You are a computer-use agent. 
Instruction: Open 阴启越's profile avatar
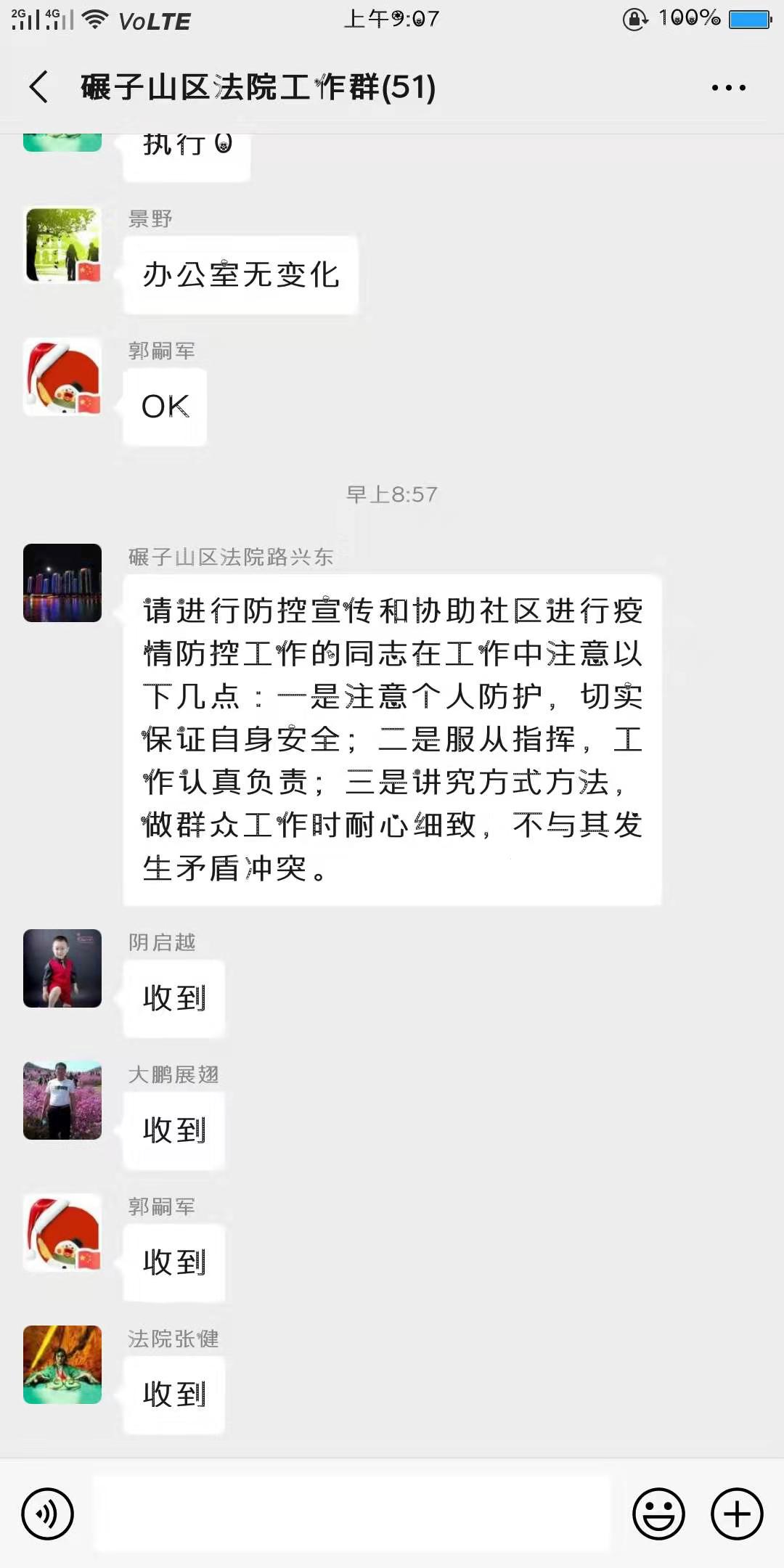[x=62, y=968]
